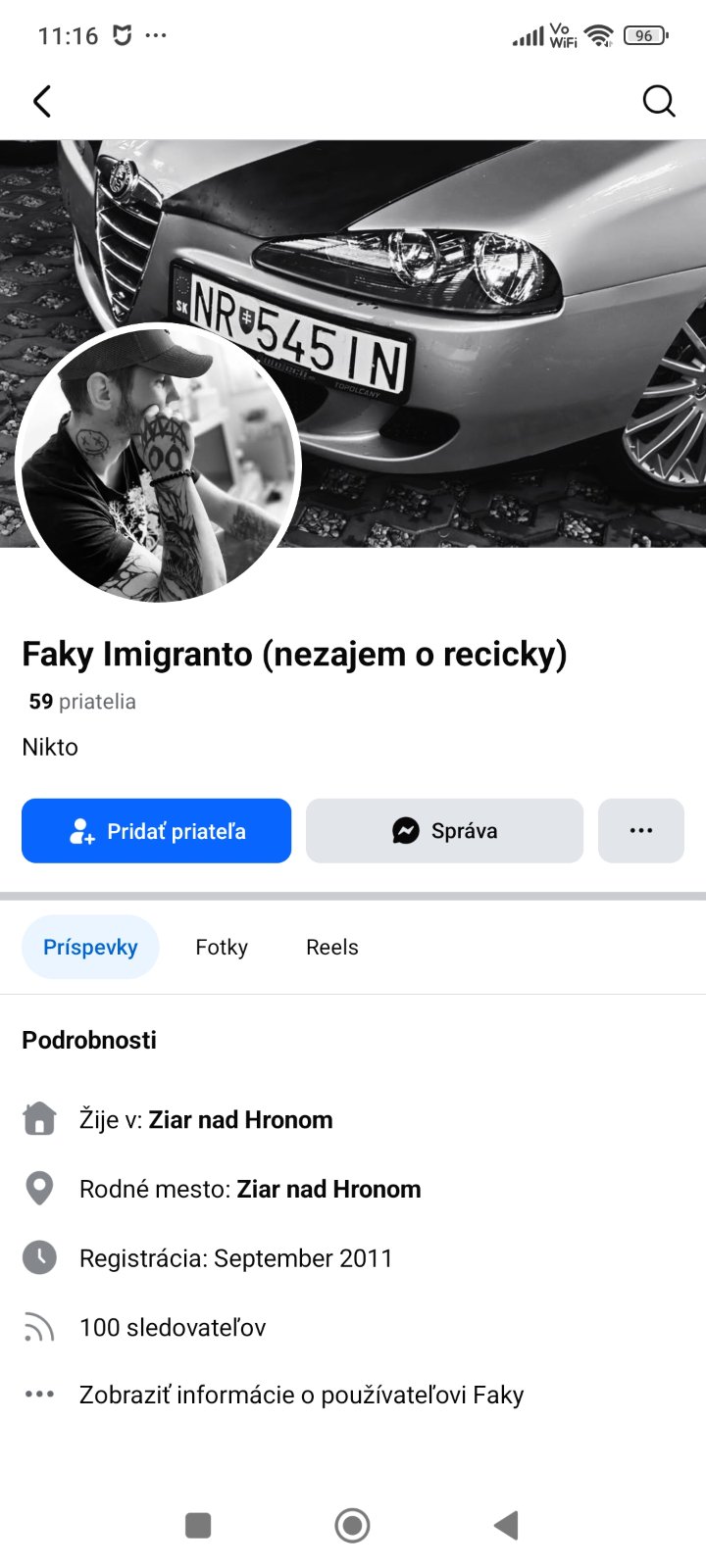Image resolution: width=706 pixels, height=1568 pixels.
Task: Switch to the Fotky tab
Action: point(222,948)
